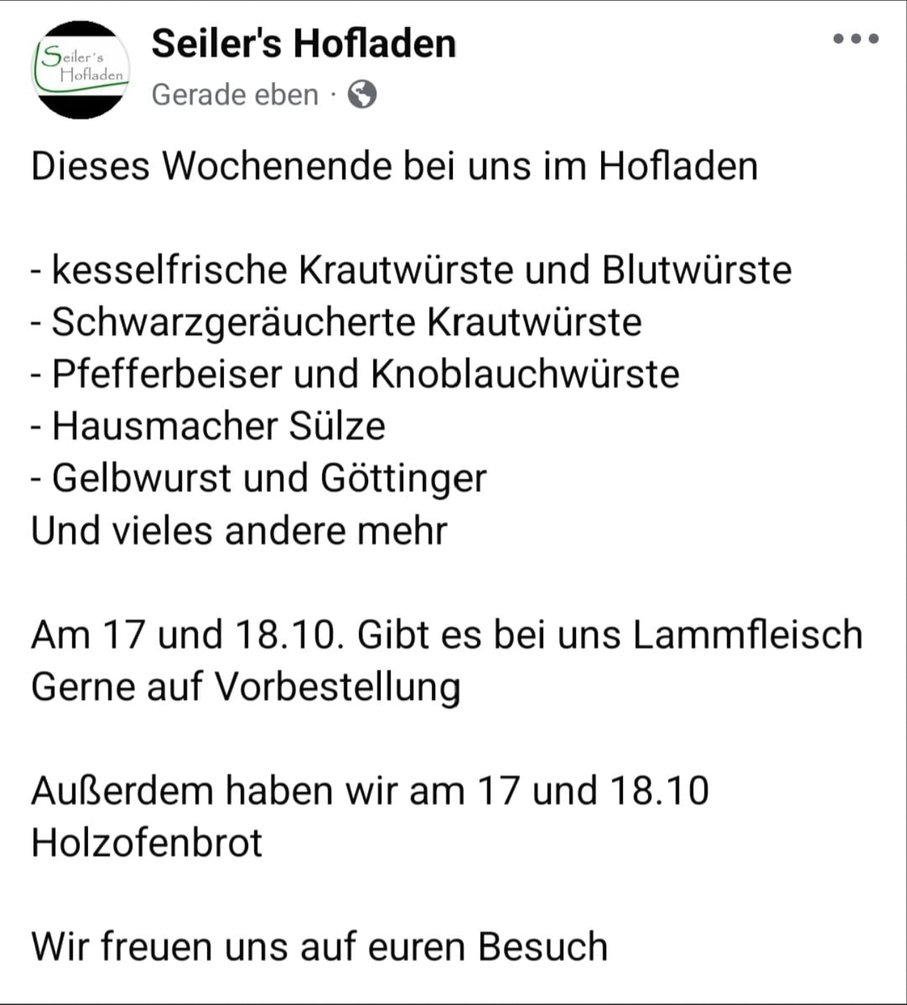907x1005 pixels.
Task: Open Seiler's Hofladen profile picture
Action: pyautogui.click(x=80, y=69)
